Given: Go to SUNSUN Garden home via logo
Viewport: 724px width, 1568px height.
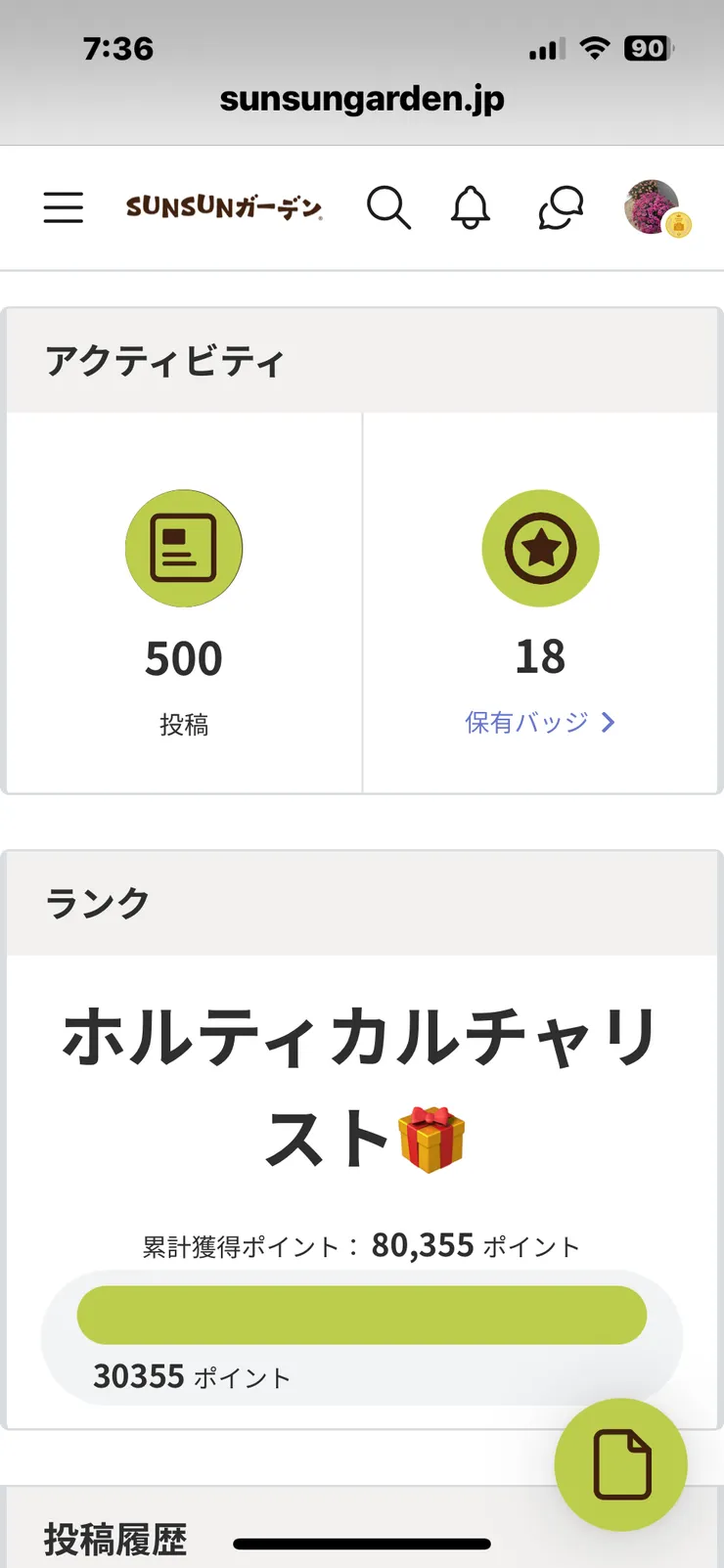Looking at the screenshot, I should (224, 207).
